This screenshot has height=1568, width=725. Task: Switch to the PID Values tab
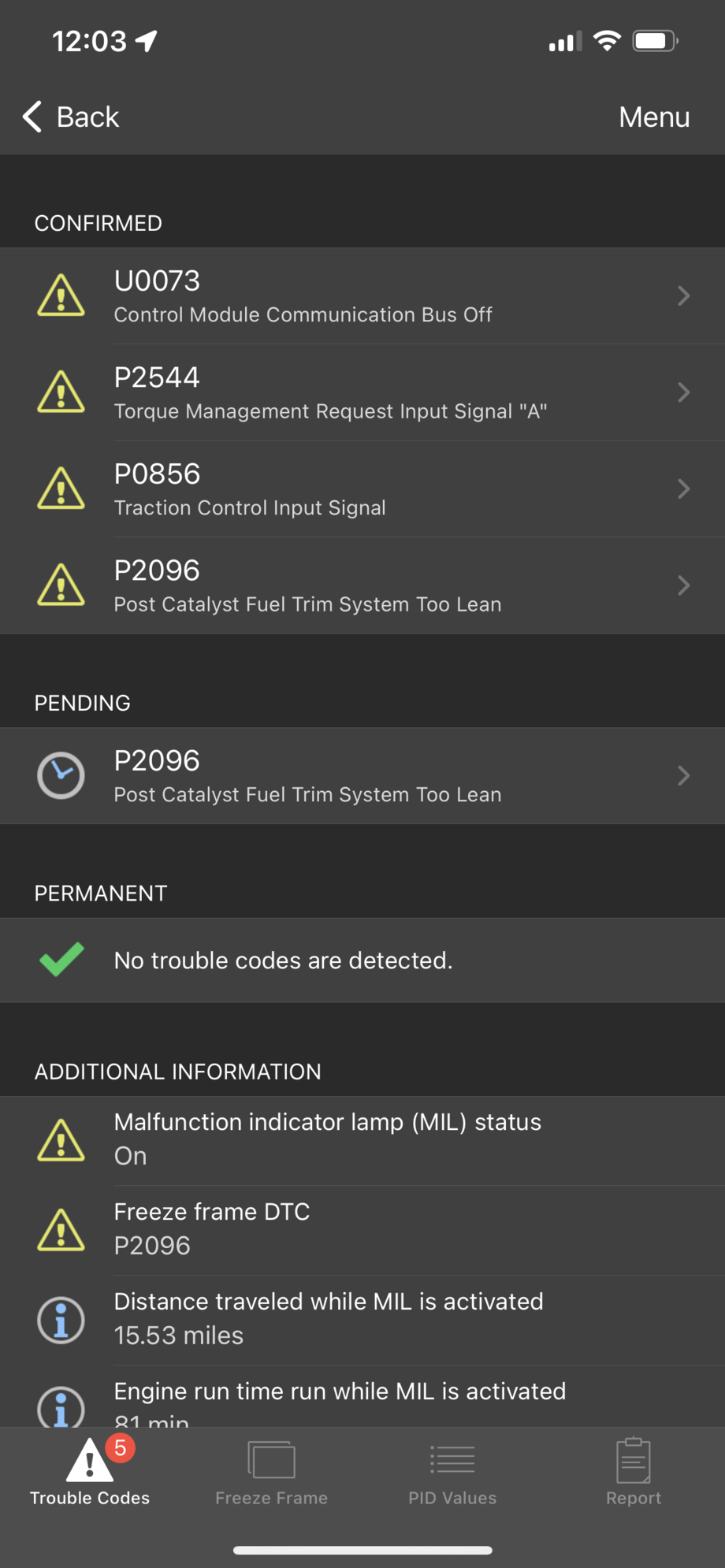tap(452, 1472)
